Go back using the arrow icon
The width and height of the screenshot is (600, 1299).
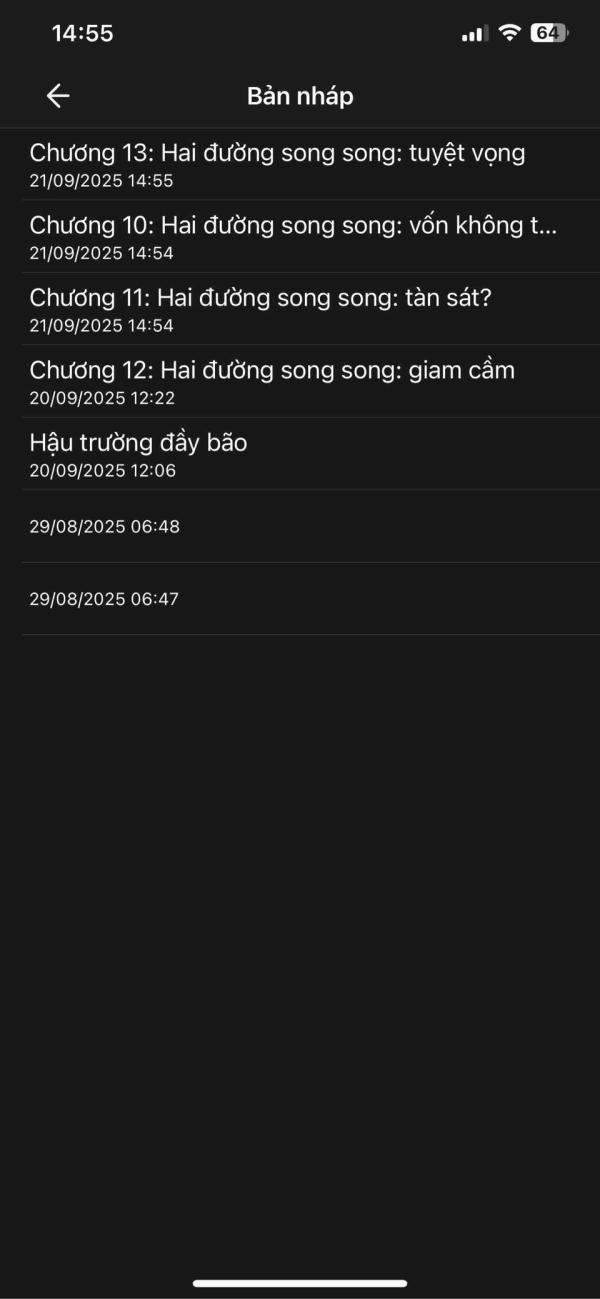tap(58, 96)
